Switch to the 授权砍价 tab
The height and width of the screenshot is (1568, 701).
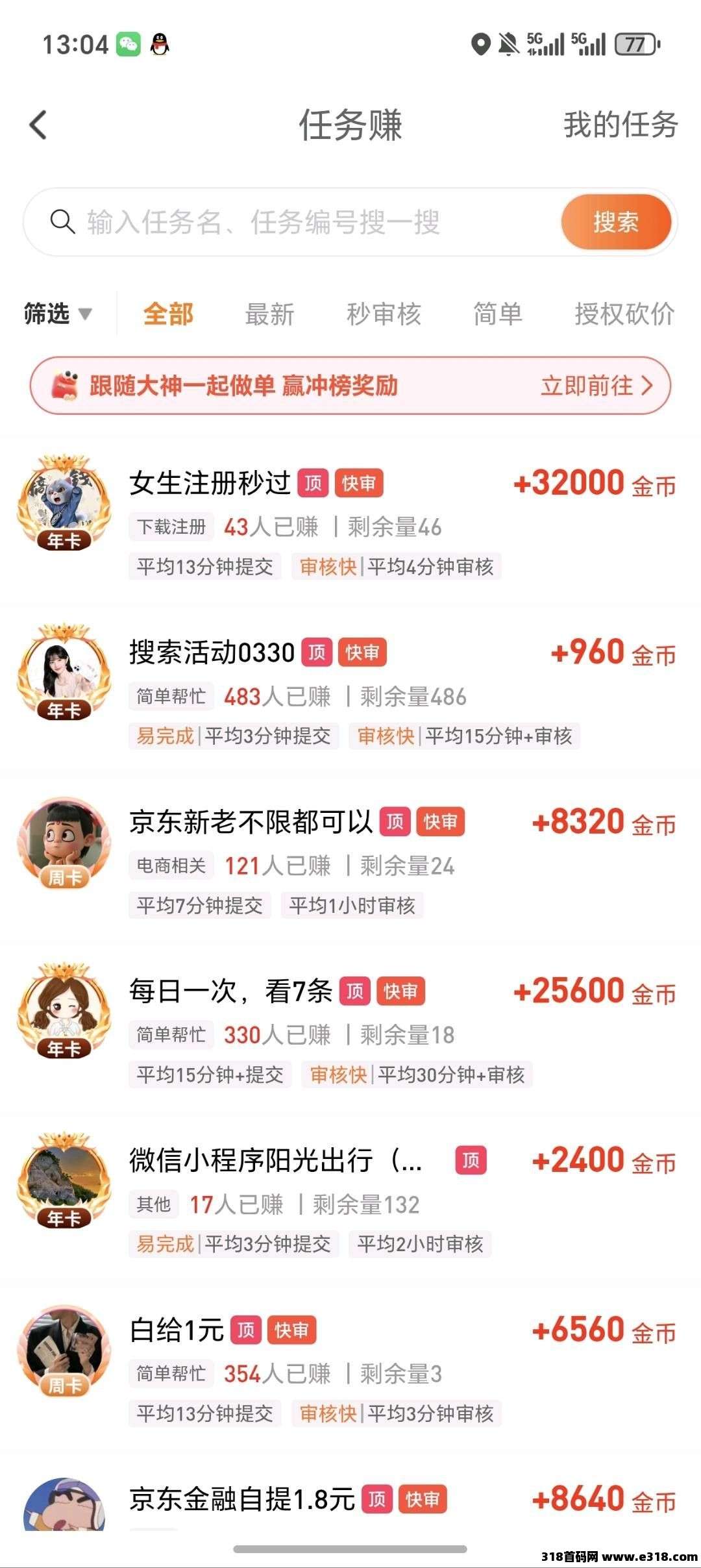point(624,314)
